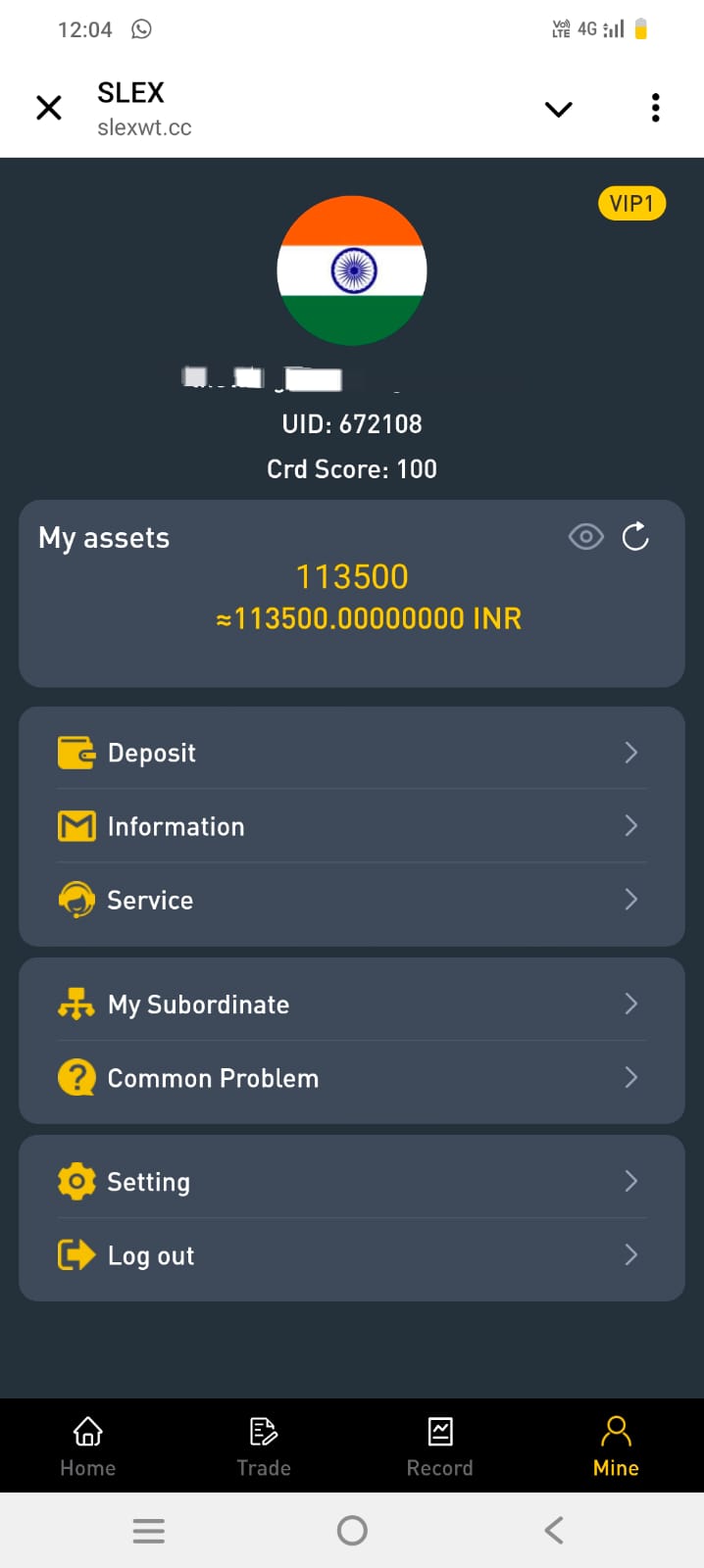
Task: Select Log out
Action: [x=351, y=1255]
